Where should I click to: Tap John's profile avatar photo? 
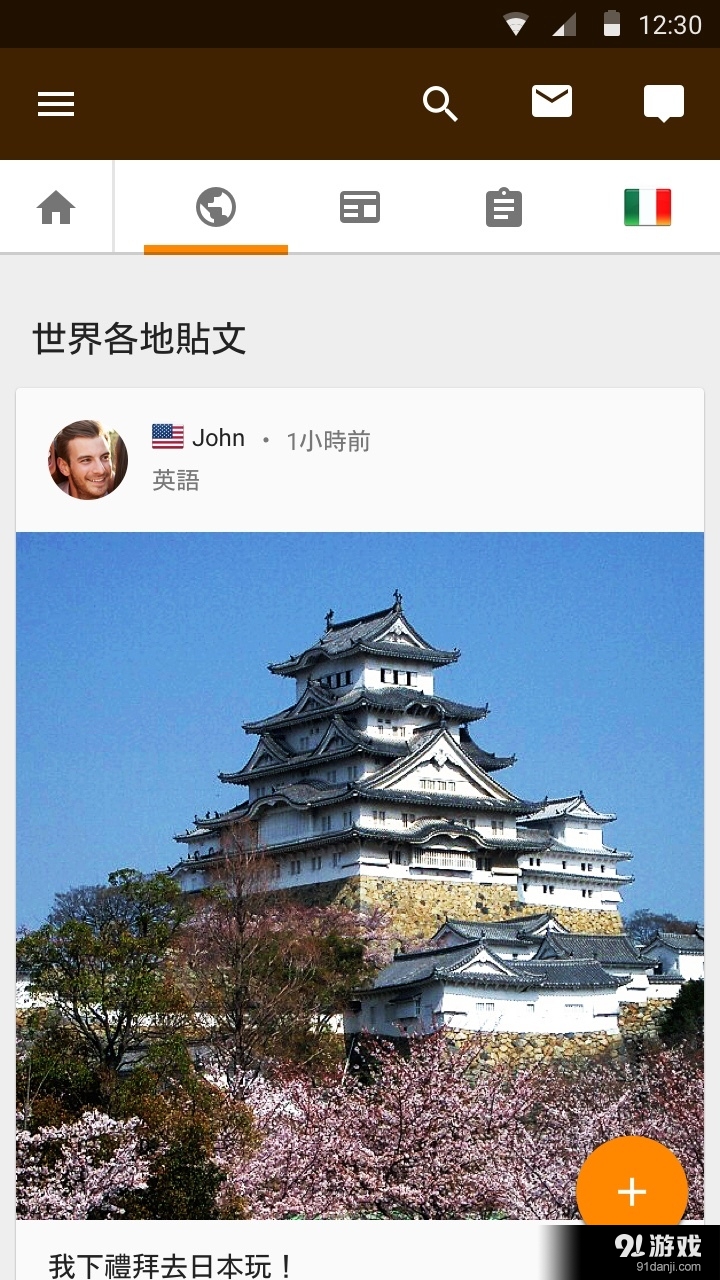87,459
